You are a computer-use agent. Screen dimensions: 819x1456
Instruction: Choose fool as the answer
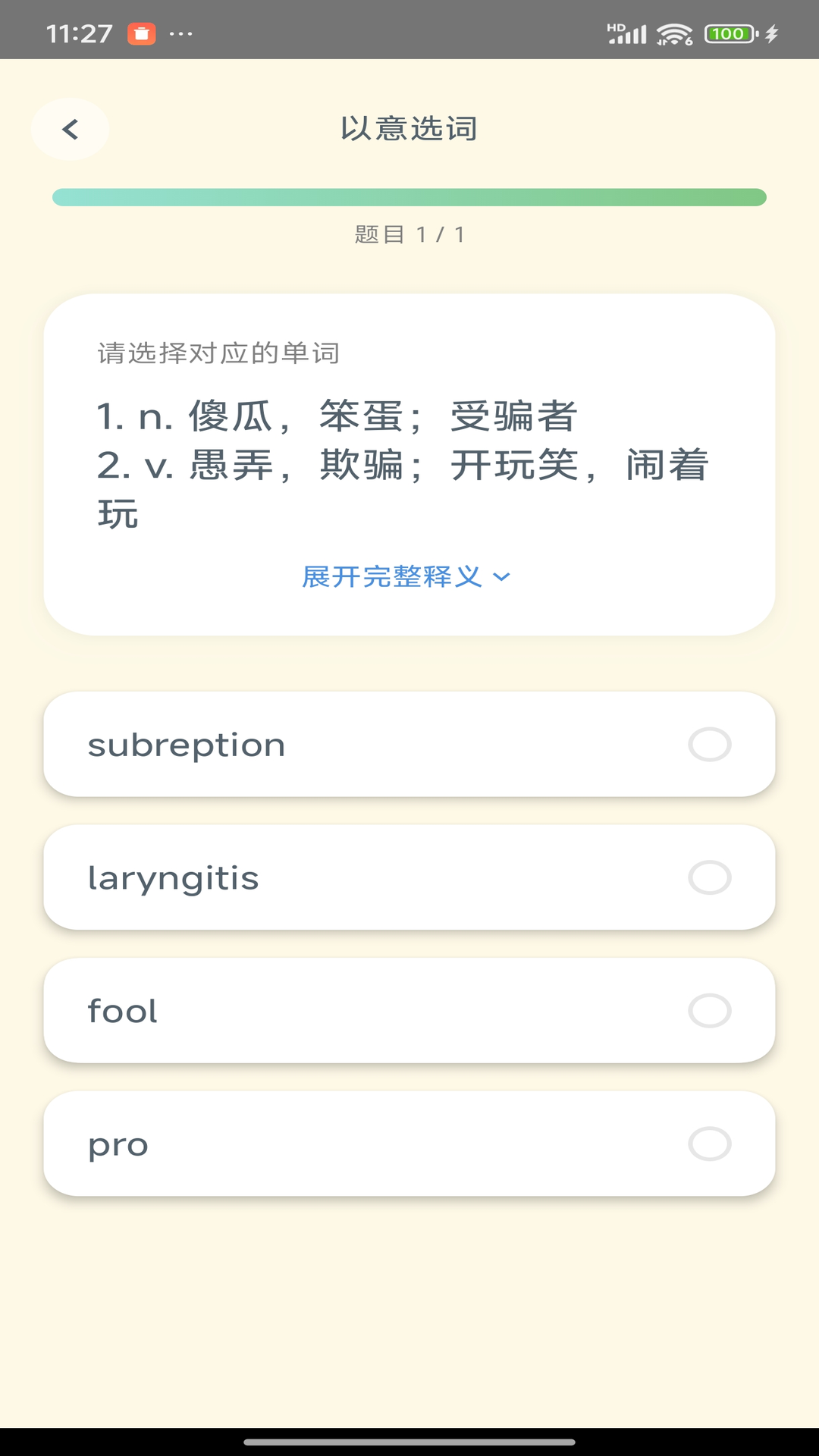pyautogui.click(x=409, y=1011)
